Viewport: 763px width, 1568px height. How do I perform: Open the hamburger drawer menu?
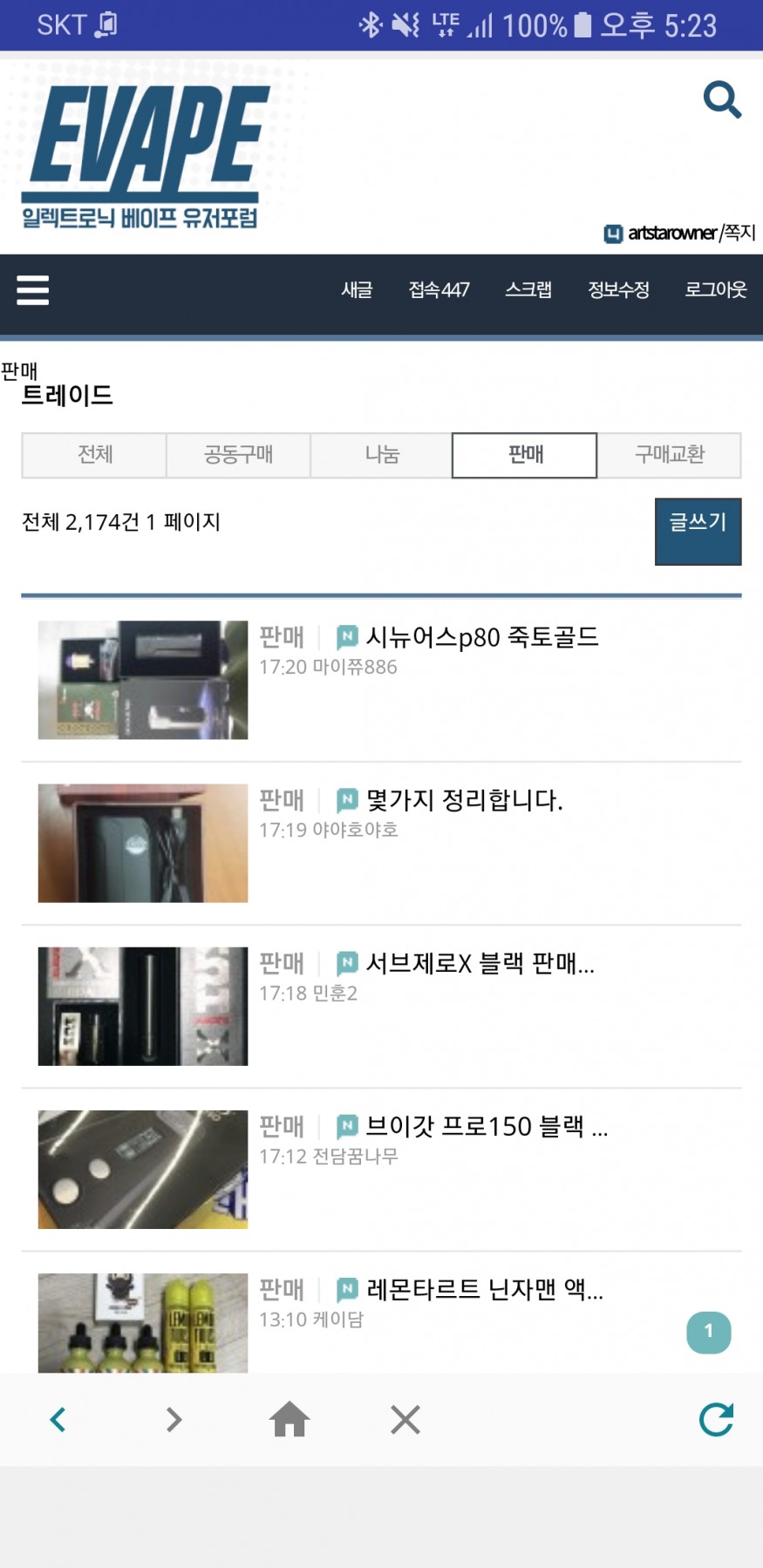(x=33, y=290)
